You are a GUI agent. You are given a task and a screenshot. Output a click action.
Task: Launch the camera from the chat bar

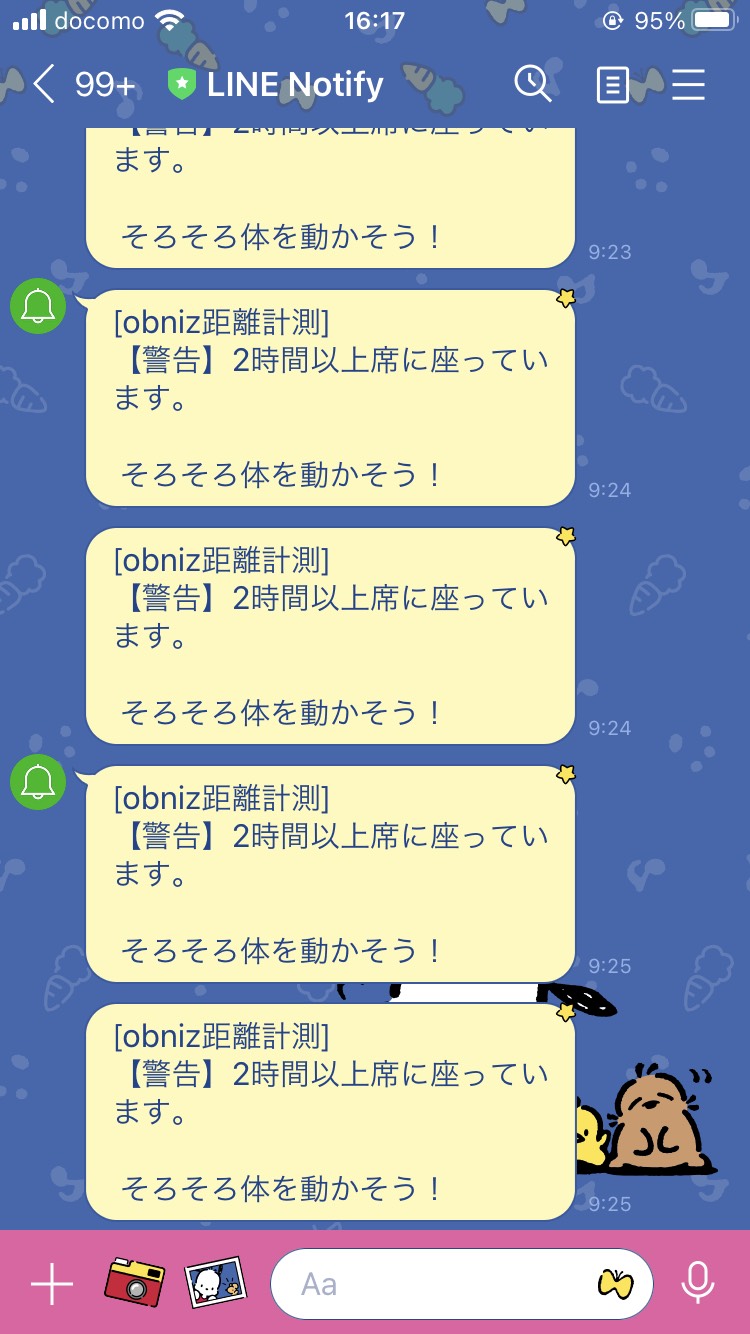(134, 1282)
